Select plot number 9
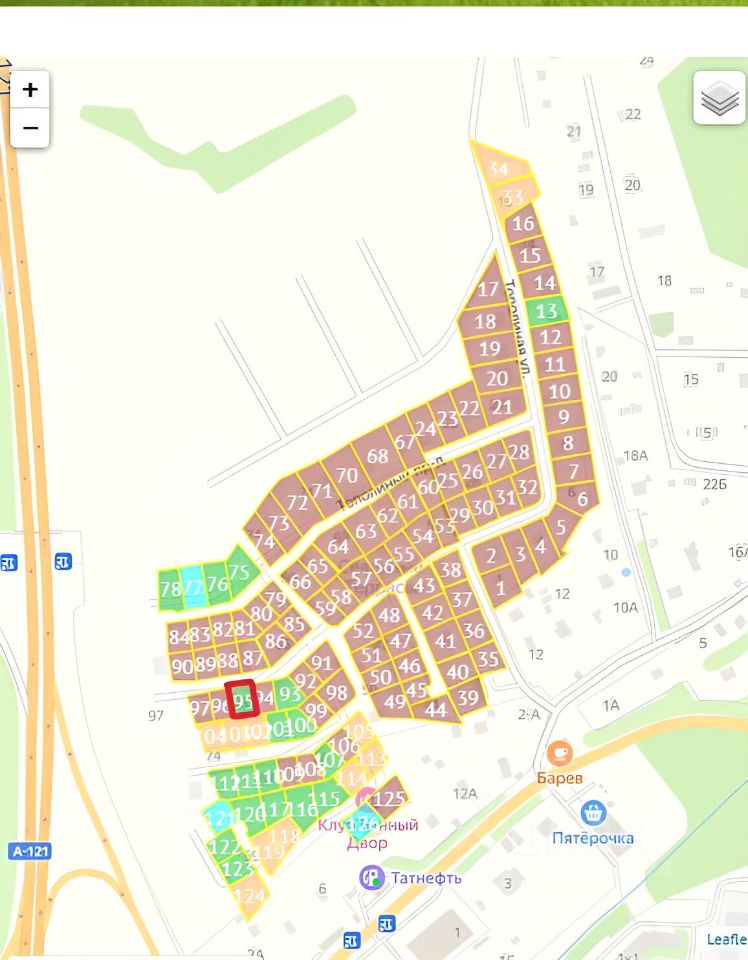The image size is (748, 960). [x=563, y=417]
